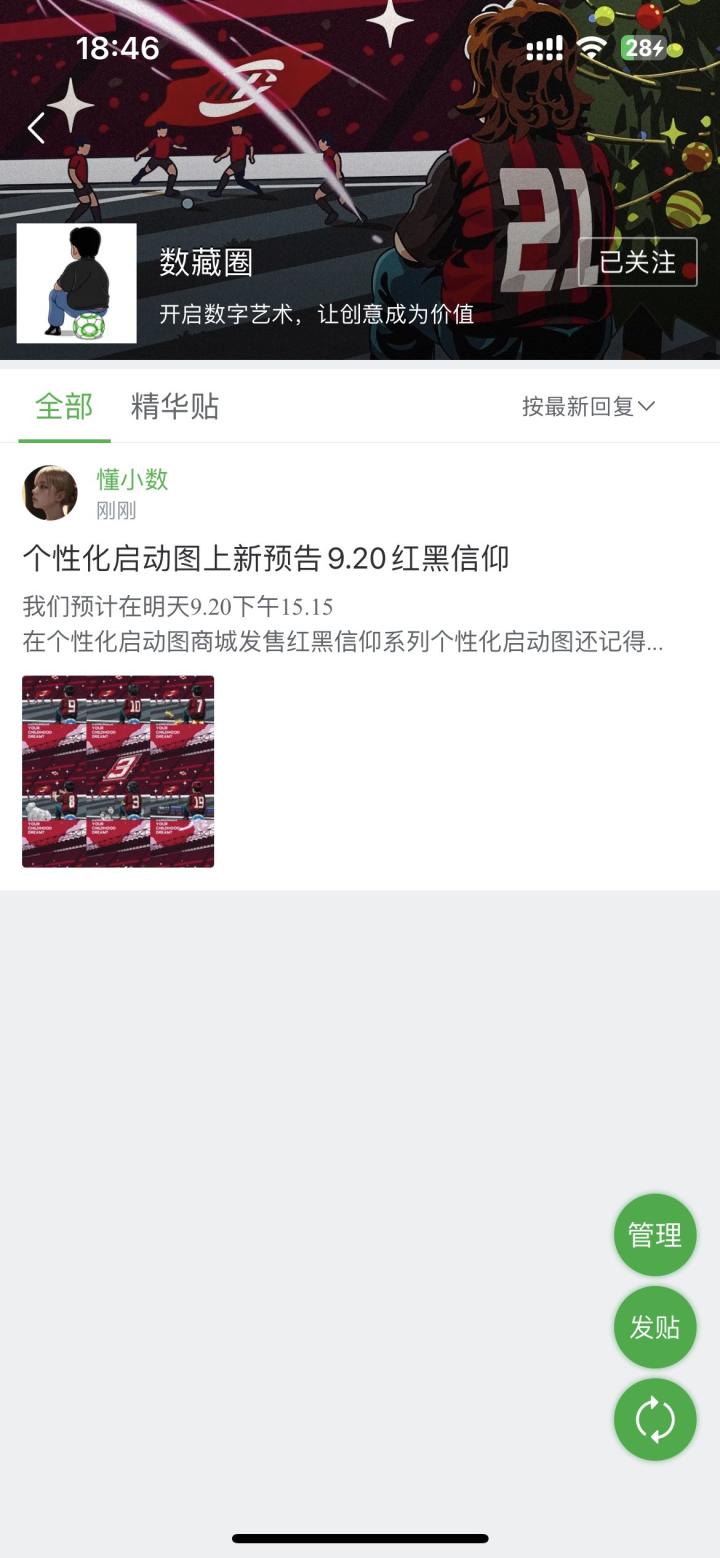Open the post's red-black image thumbnail

click(x=118, y=771)
